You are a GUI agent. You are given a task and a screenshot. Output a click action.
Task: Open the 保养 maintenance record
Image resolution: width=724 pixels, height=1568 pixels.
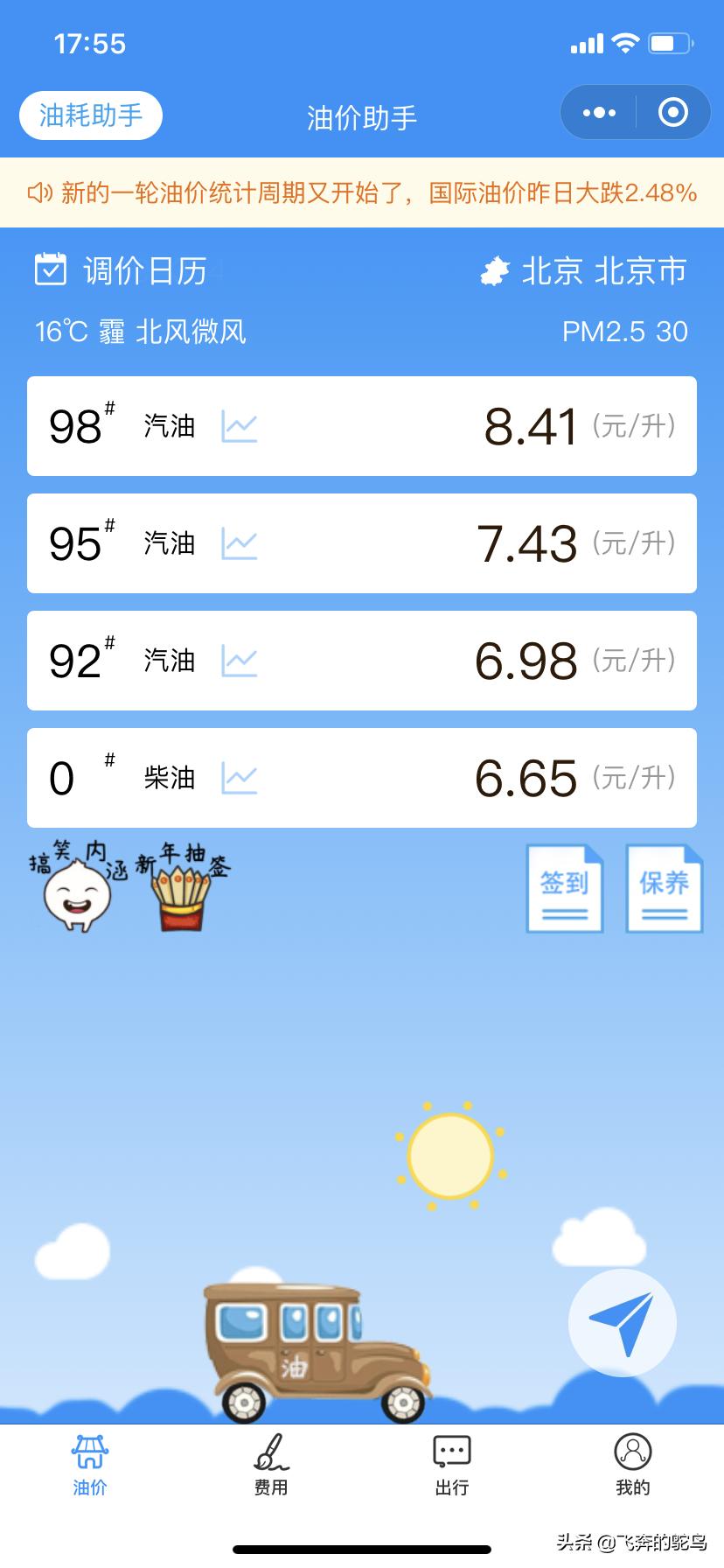(664, 887)
